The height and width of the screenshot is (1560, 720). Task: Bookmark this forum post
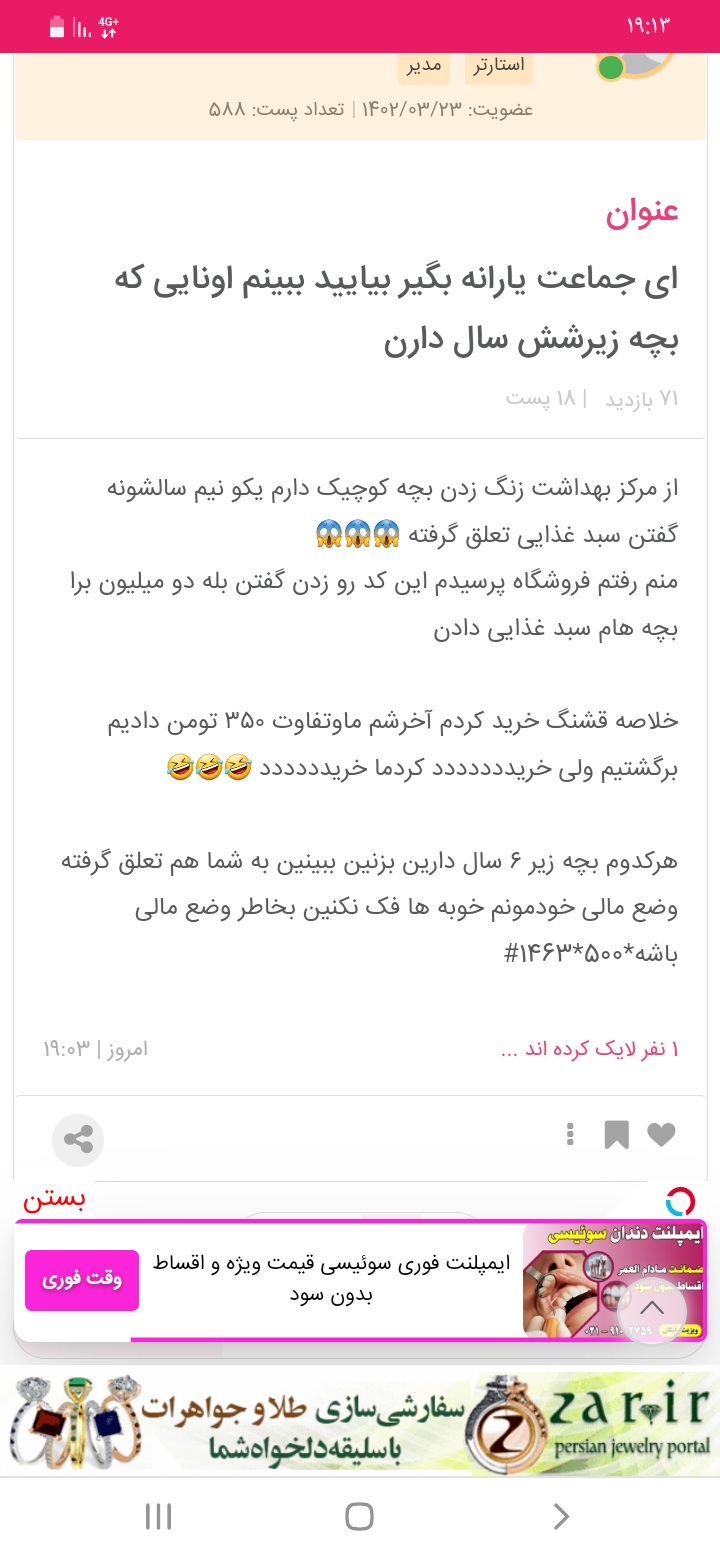coord(616,1135)
